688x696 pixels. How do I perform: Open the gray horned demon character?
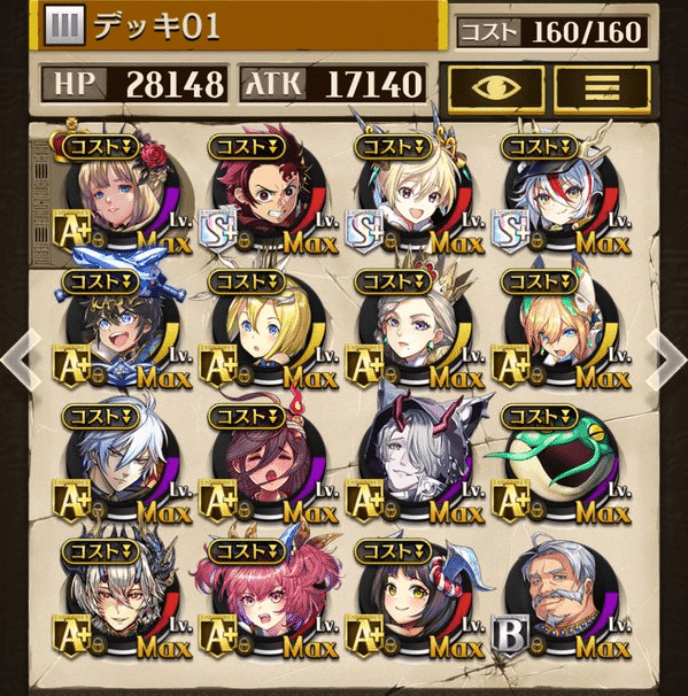410,465
